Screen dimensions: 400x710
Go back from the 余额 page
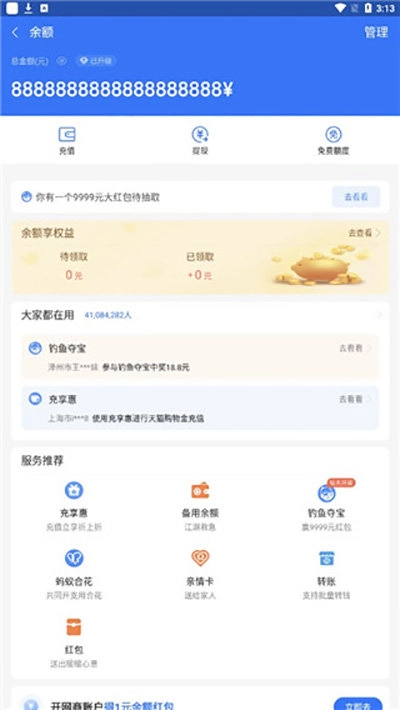[15, 33]
